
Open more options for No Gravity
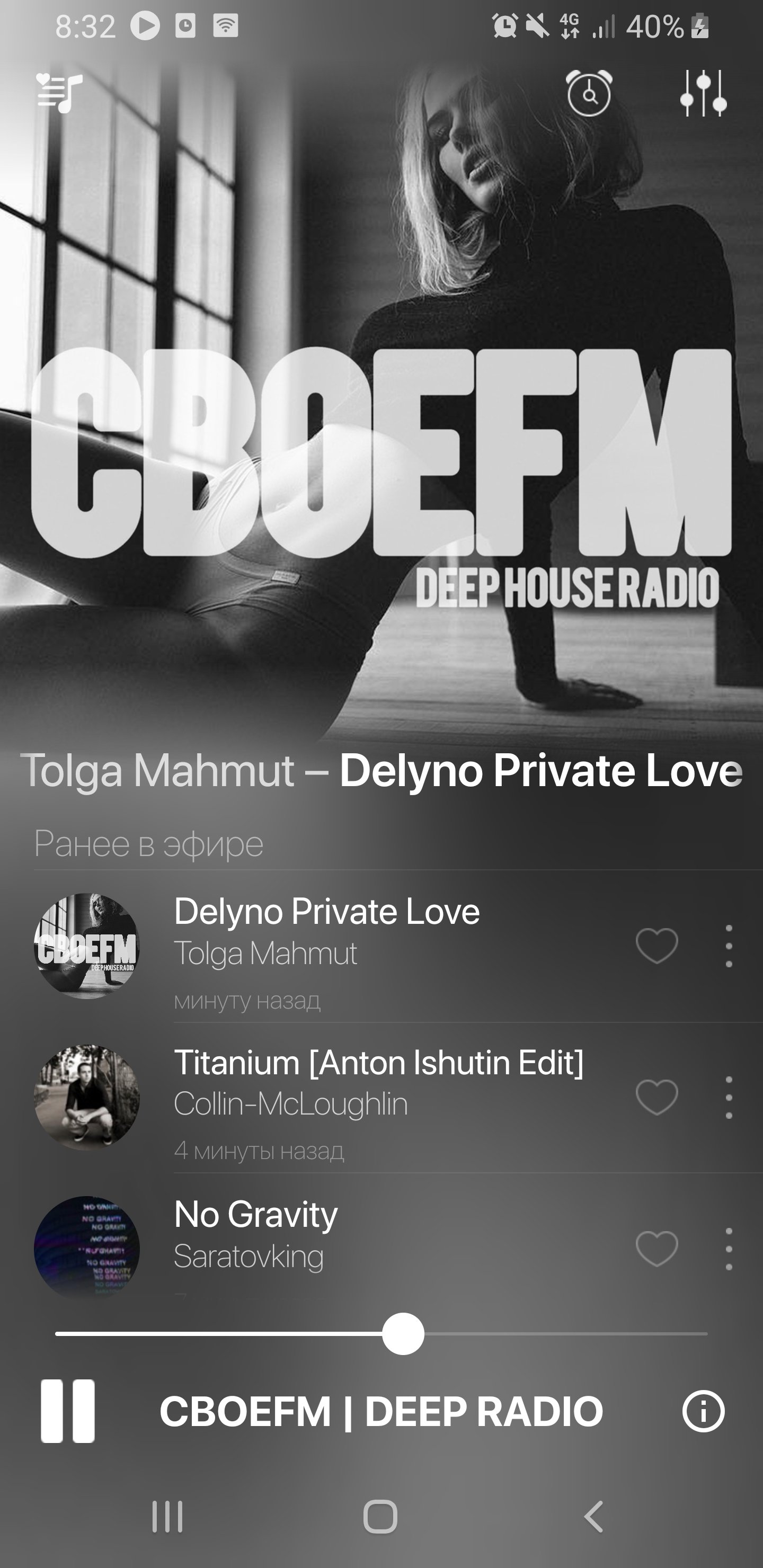(728, 1249)
